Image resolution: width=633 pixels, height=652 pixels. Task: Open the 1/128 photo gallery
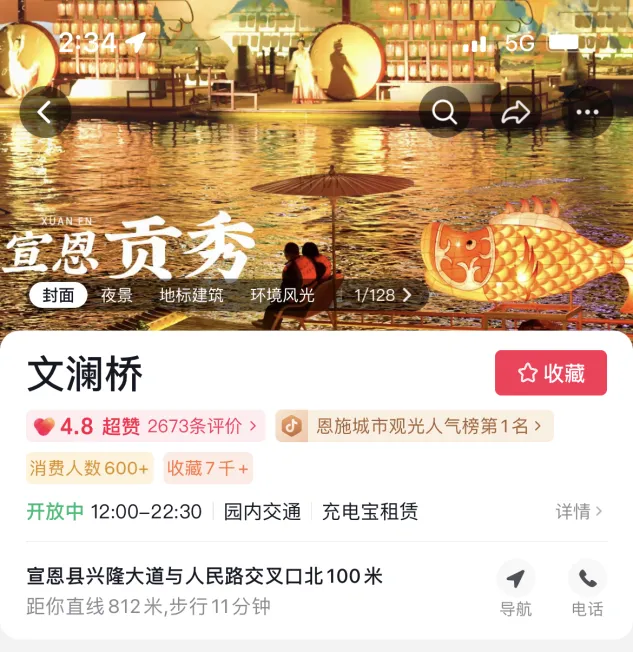pos(383,296)
